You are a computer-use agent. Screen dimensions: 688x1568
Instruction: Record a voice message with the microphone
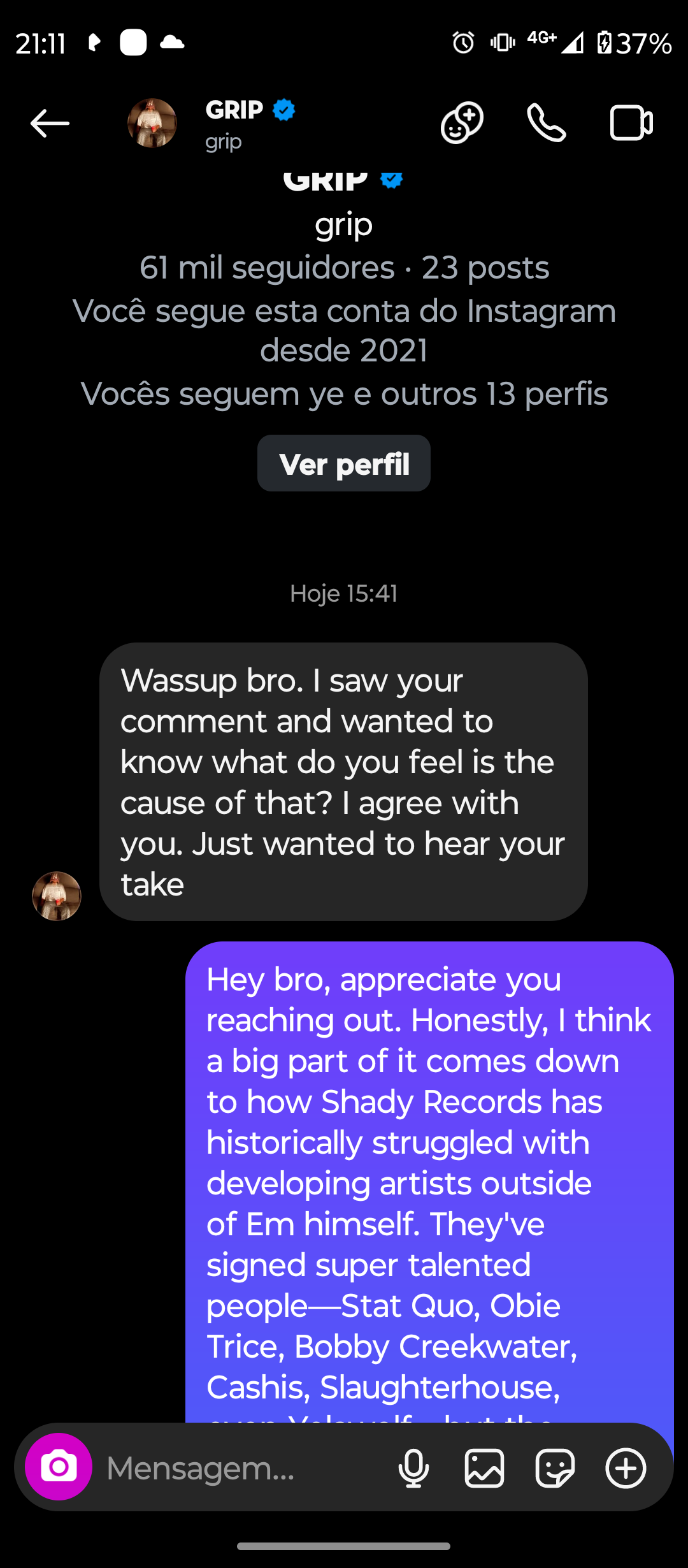point(413,1468)
